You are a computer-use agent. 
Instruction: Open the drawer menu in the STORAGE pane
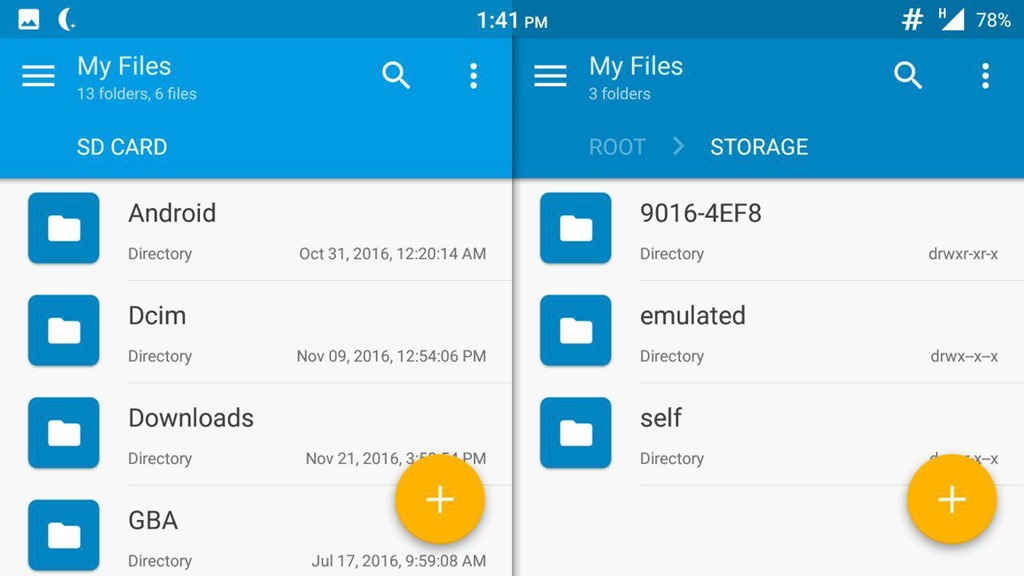[550, 76]
